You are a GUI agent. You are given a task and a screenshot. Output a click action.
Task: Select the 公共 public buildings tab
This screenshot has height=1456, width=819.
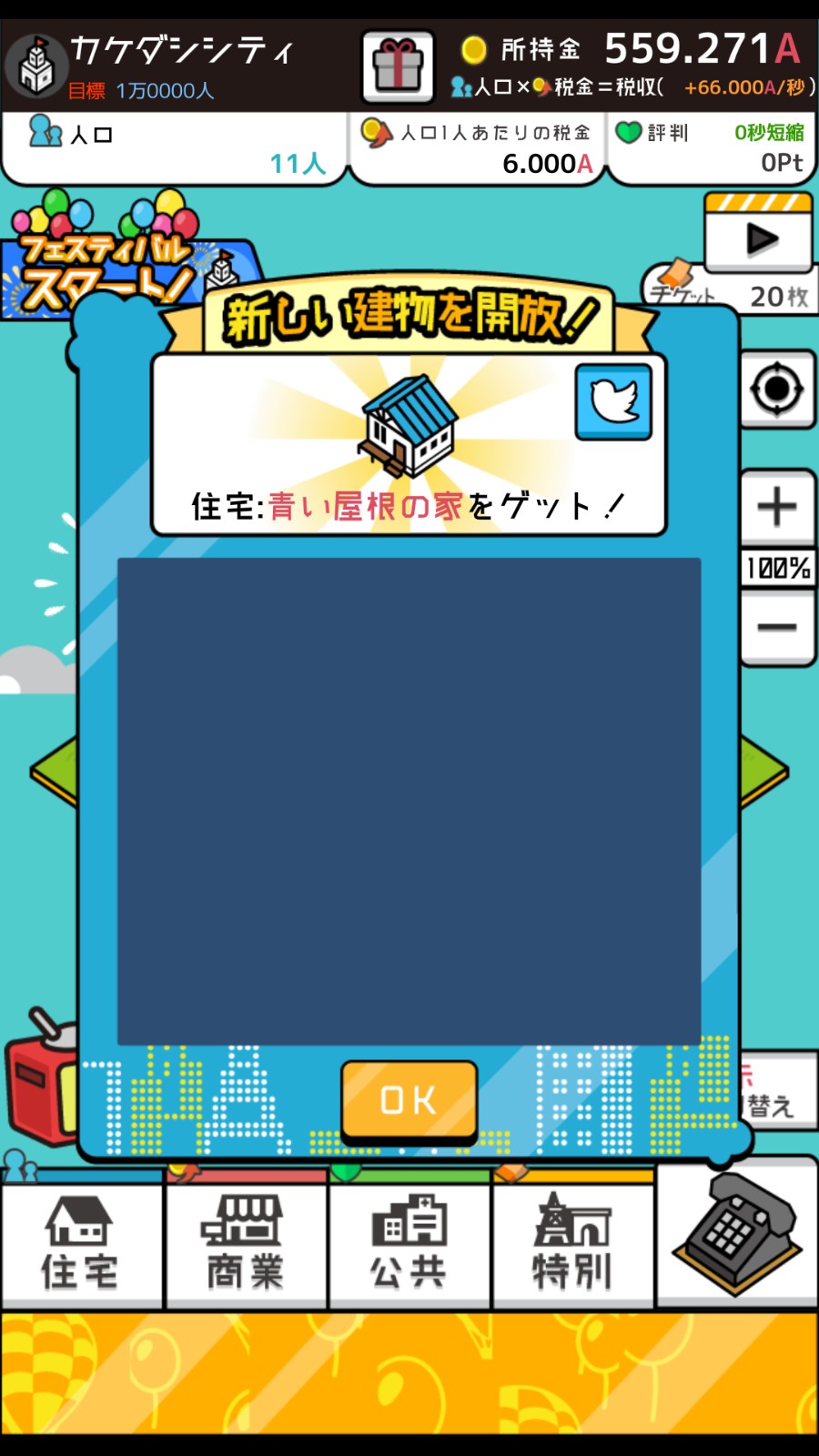pos(409,1243)
